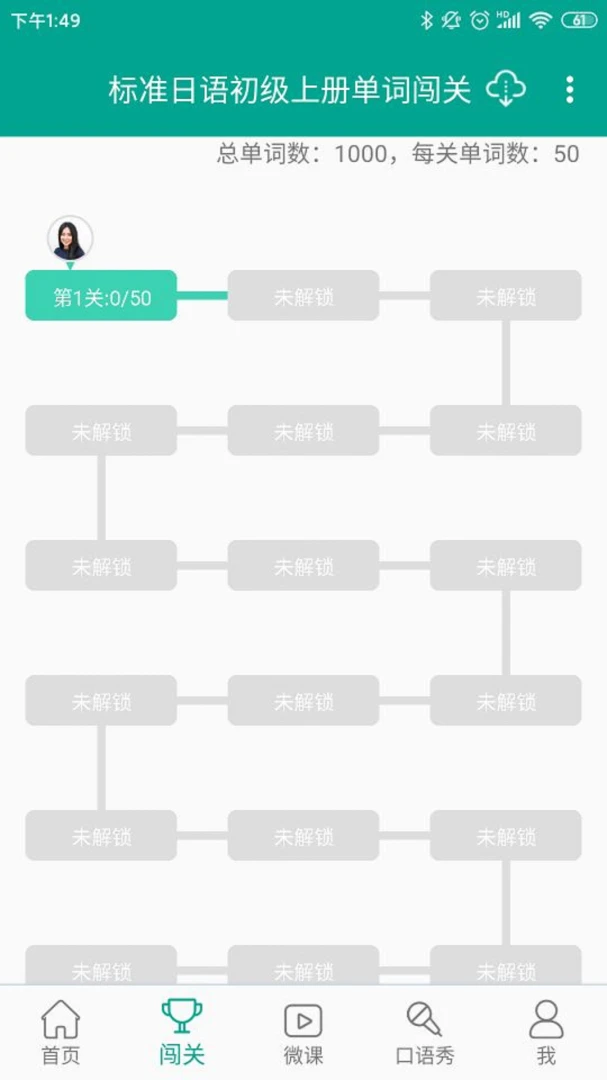The image size is (607, 1080).
Task: Switch to the 微课 tab
Action: coord(303,1033)
